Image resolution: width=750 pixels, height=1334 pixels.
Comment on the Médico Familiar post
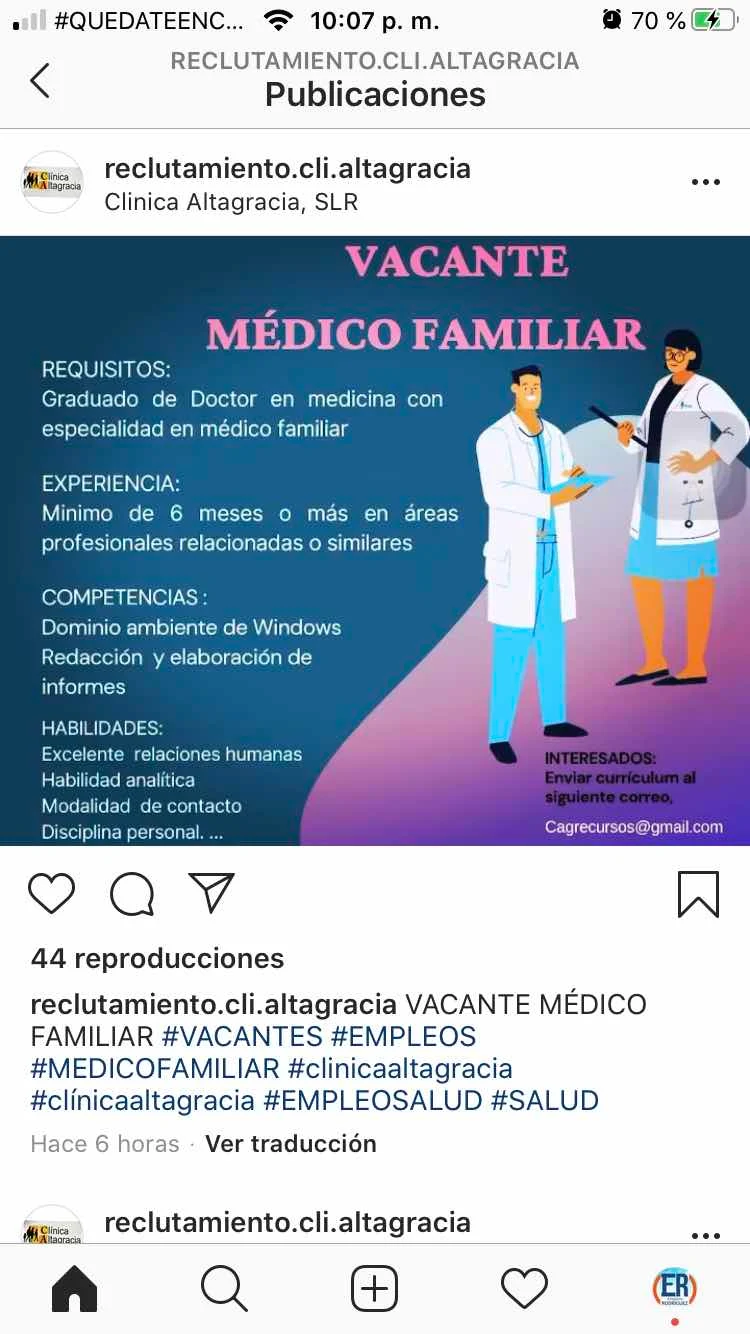[x=131, y=893]
